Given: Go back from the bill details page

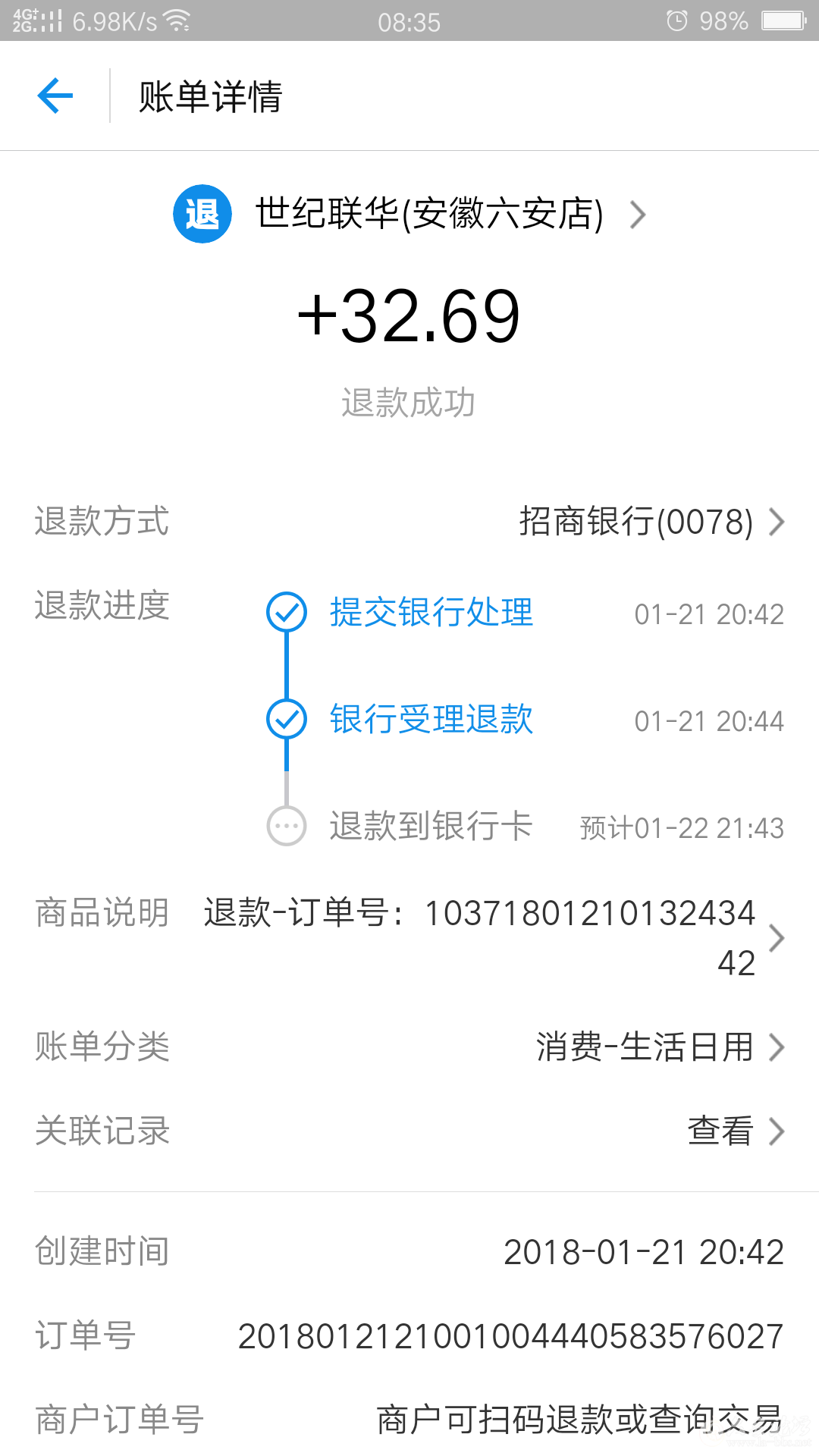Looking at the screenshot, I should coord(55,96).
